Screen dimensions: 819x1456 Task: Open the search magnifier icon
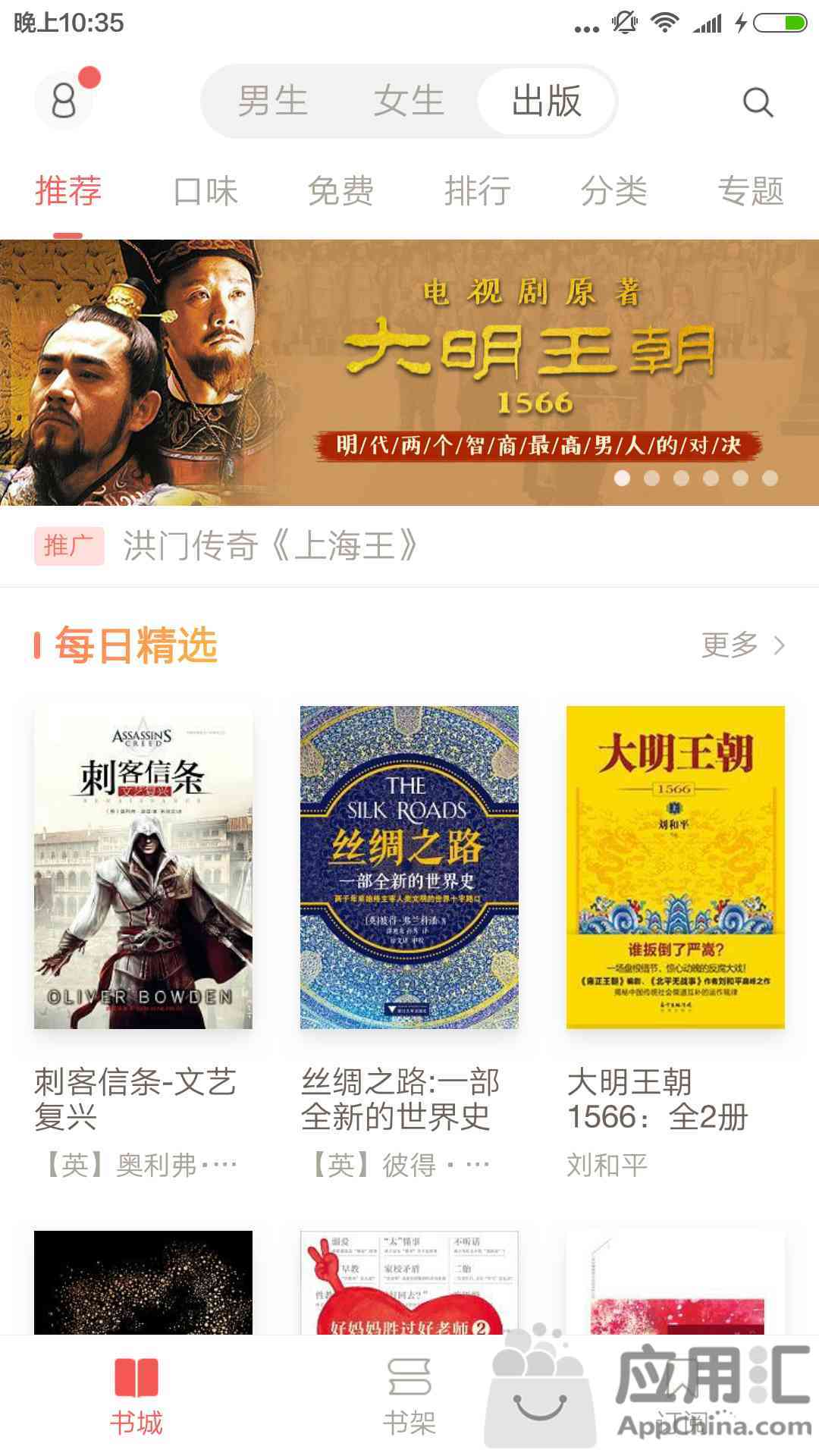click(758, 102)
